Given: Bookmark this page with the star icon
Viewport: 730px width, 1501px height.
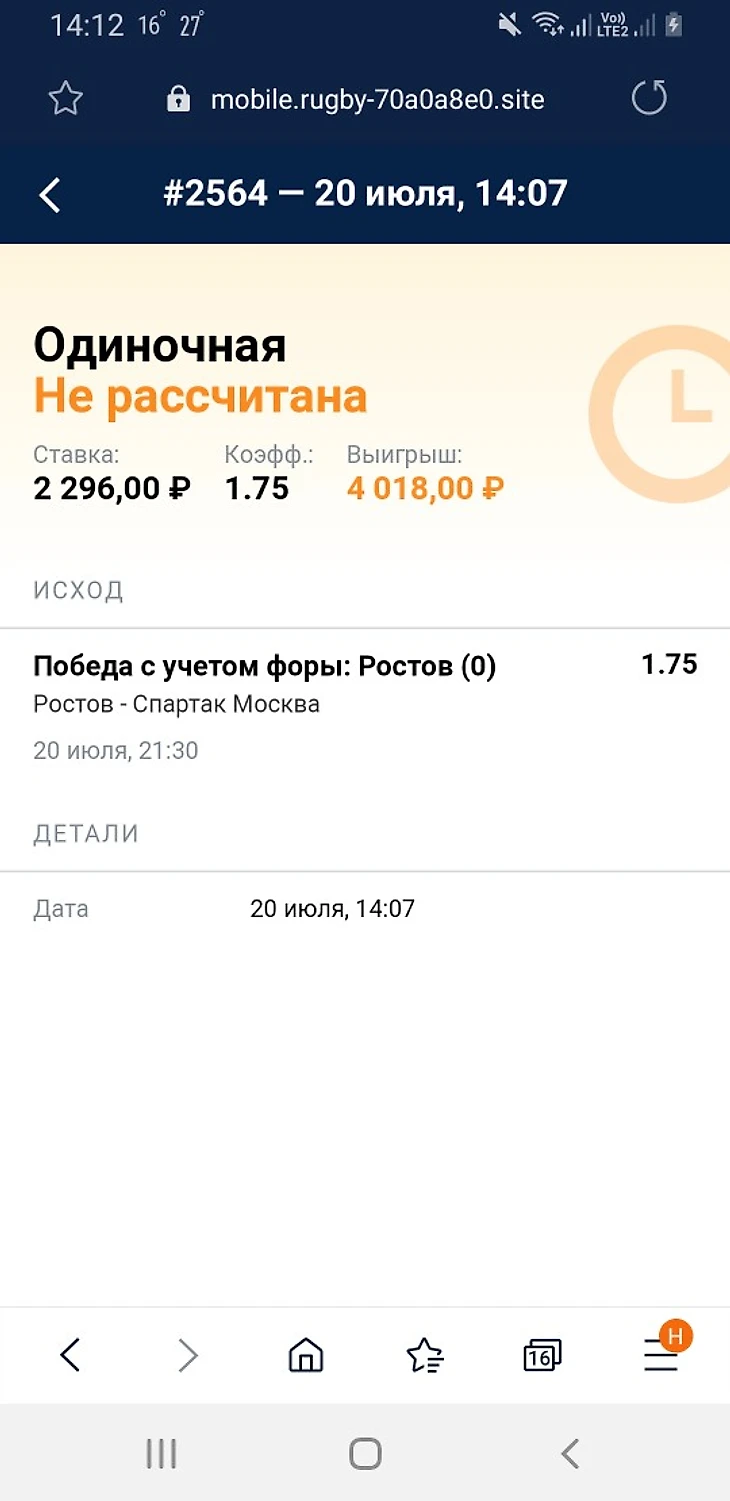Looking at the screenshot, I should click(x=66, y=98).
